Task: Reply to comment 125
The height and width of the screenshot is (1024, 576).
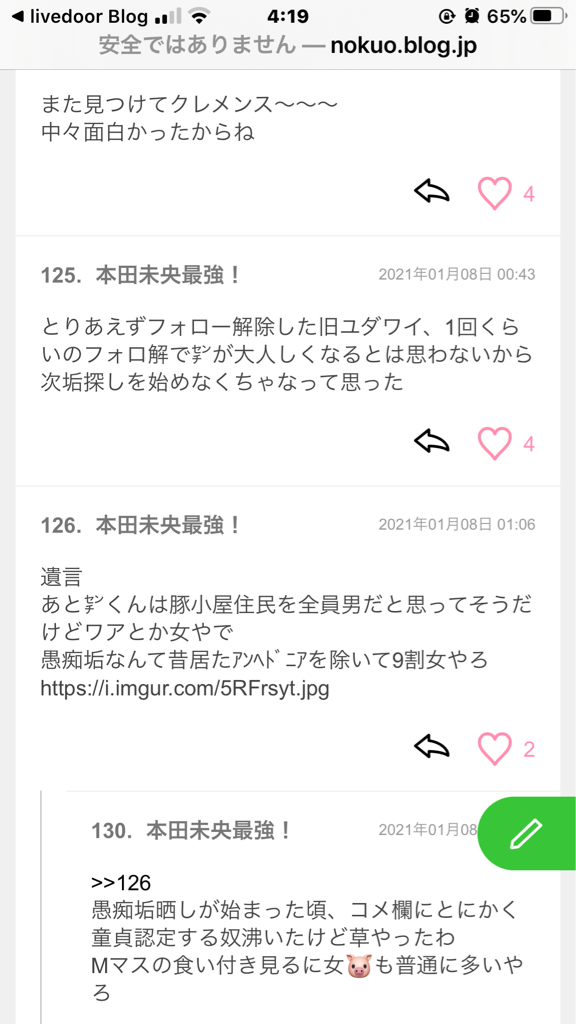Action: click(432, 443)
